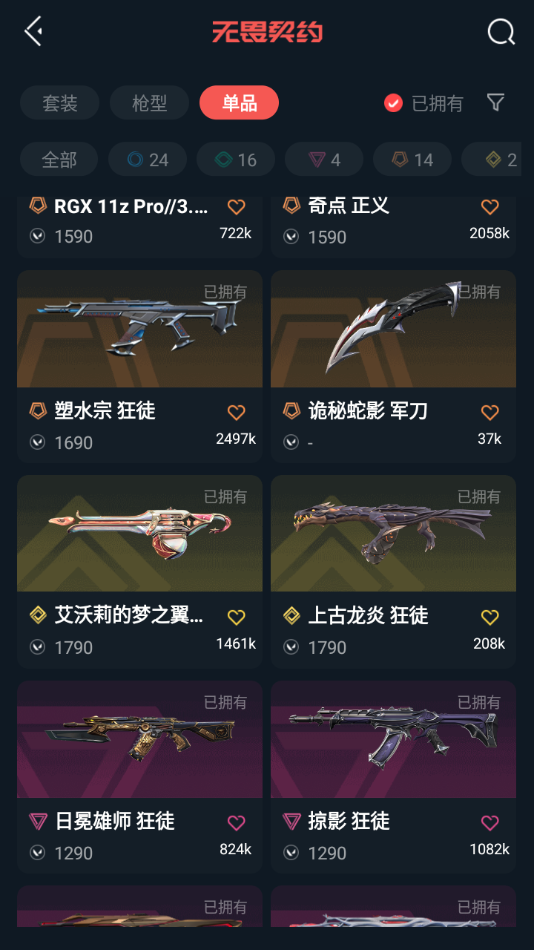This screenshot has height=950, width=534.
Task: Open the 掠影 狂徒 skin card
Action: [x=393, y=776]
